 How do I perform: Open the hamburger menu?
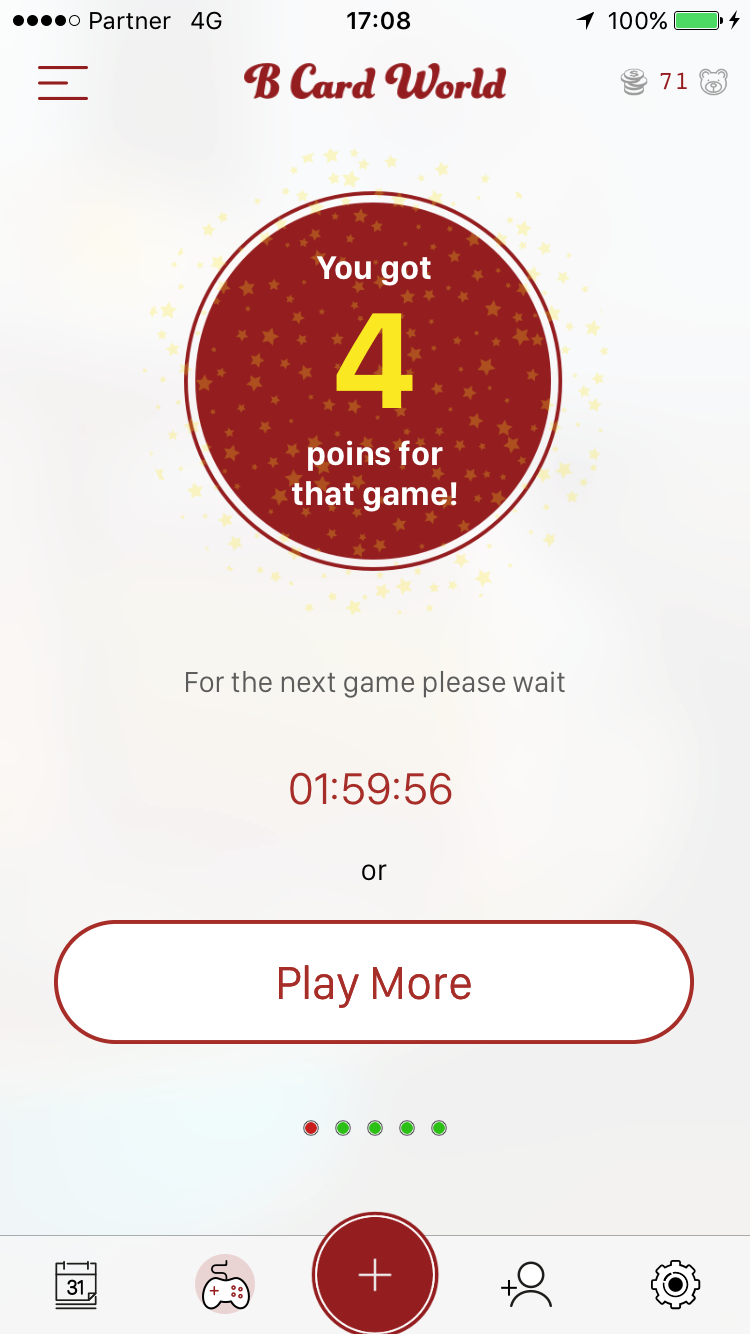coord(63,82)
